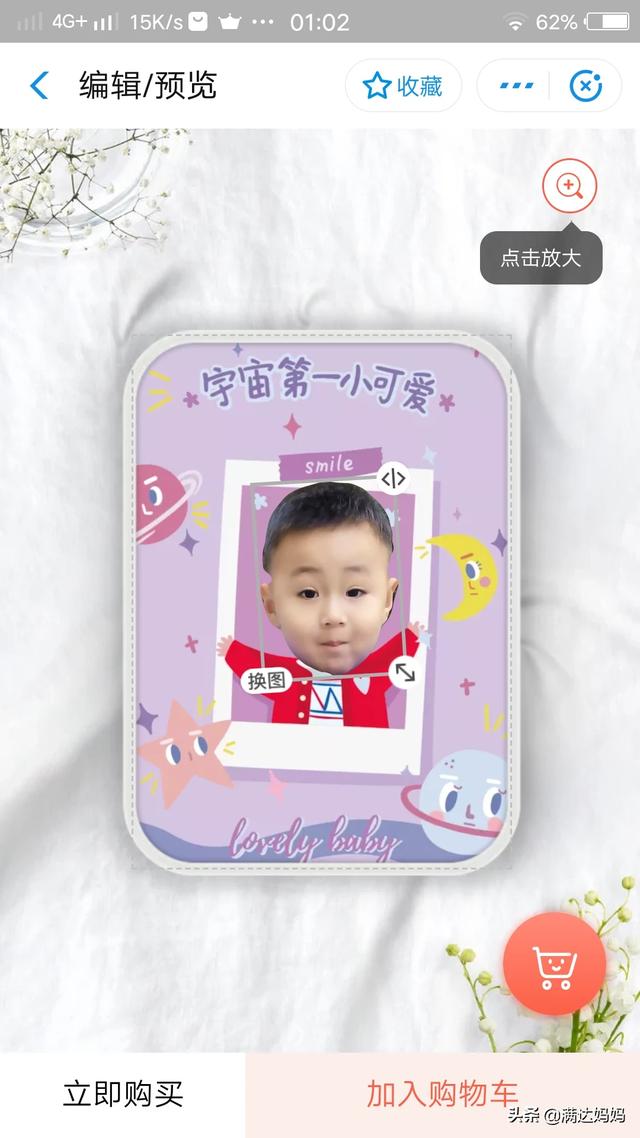640x1138 pixels.
Task: Tap the magnifier to enlarge the preview
Action: point(569,186)
